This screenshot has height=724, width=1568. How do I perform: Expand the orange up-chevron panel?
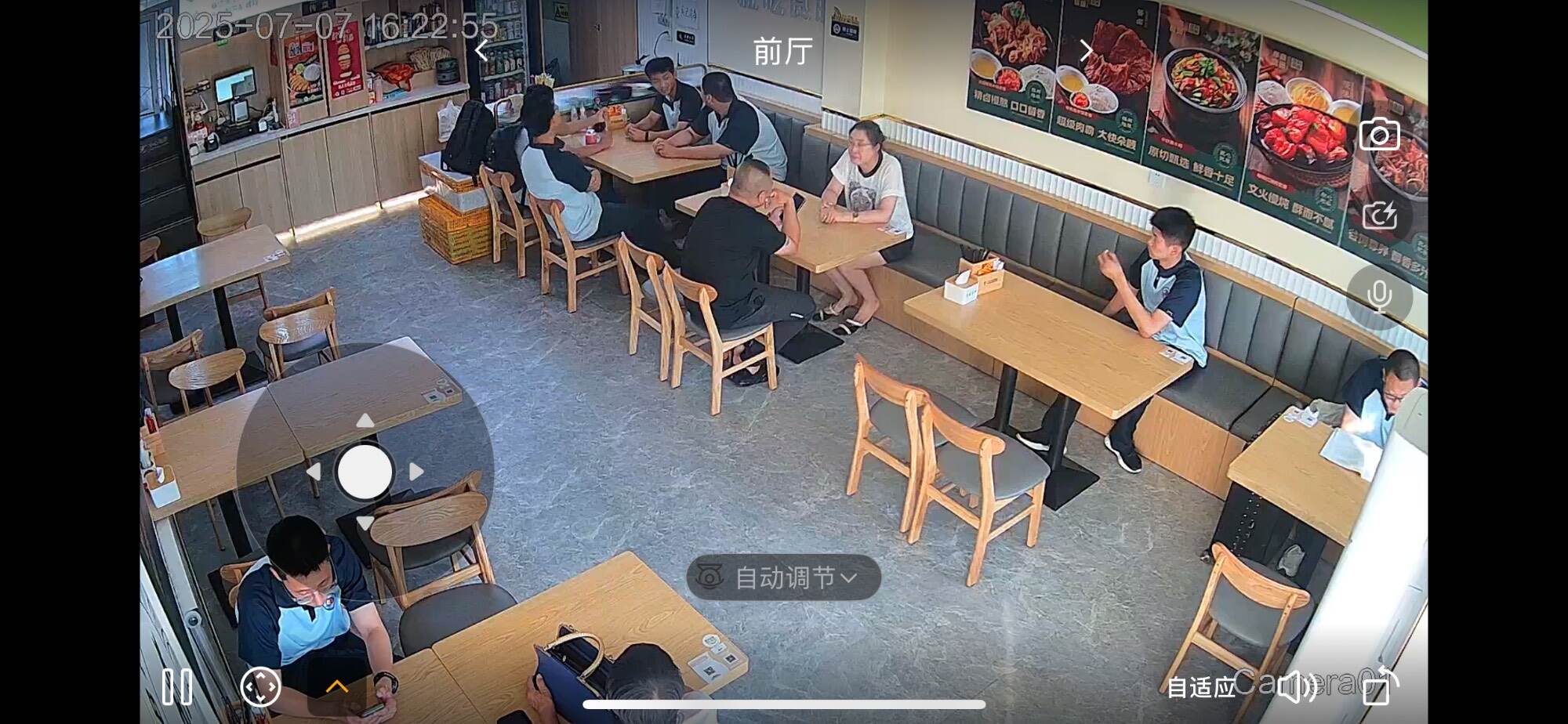coord(337,687)
